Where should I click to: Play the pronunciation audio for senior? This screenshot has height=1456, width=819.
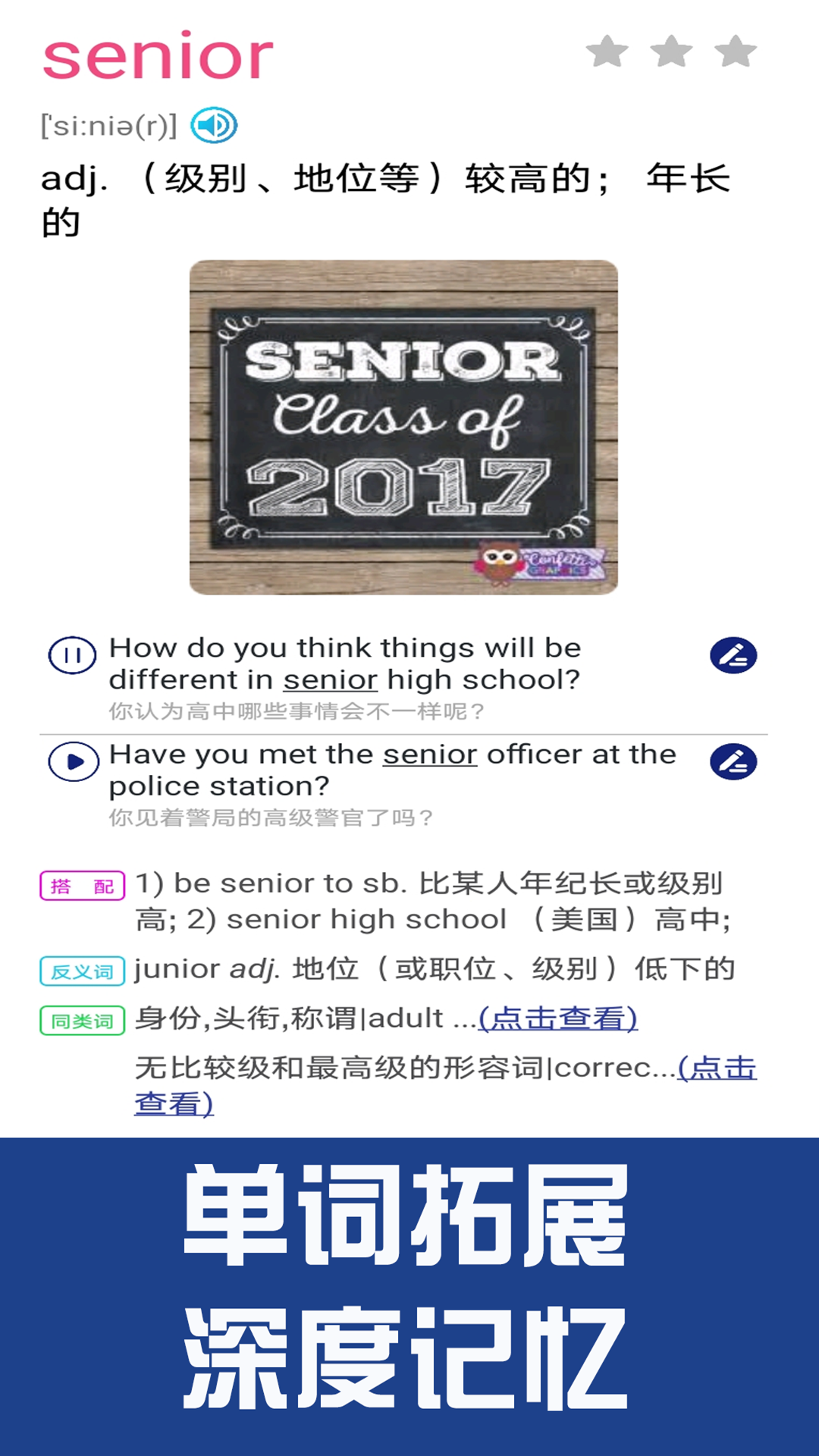coord(215,124)
